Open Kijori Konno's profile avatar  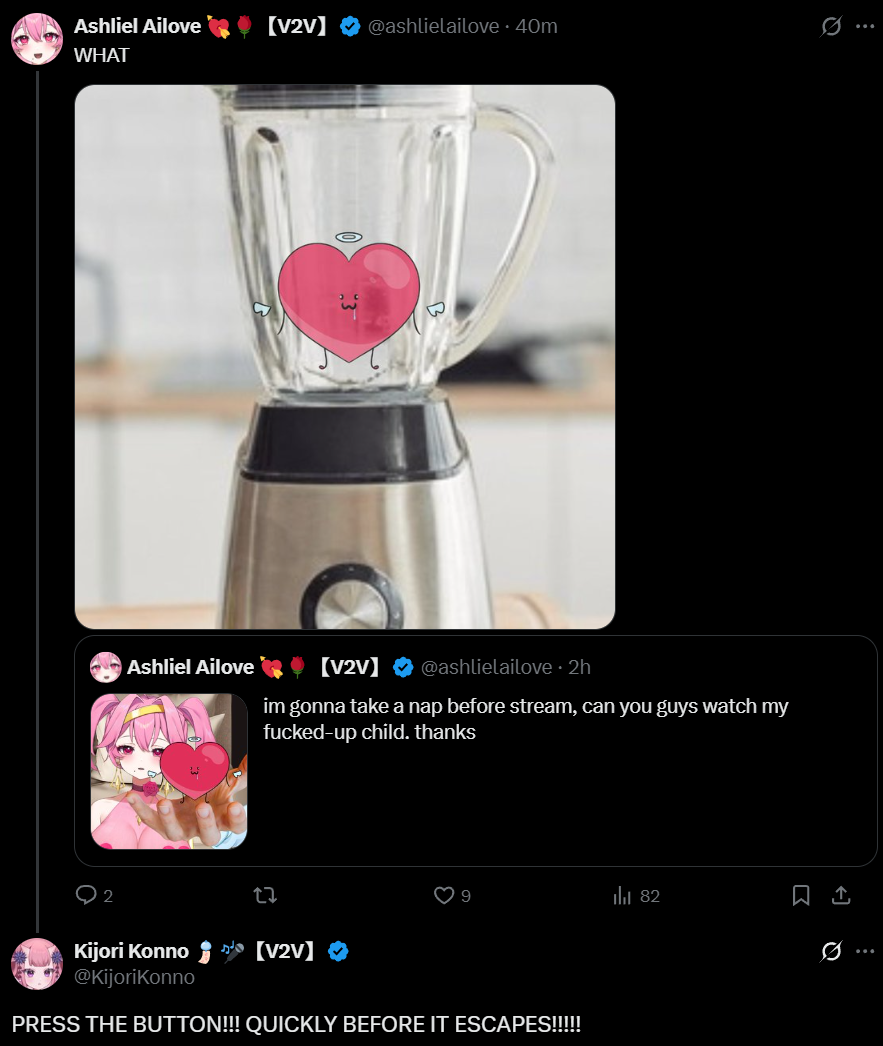(x=37, y=963)
